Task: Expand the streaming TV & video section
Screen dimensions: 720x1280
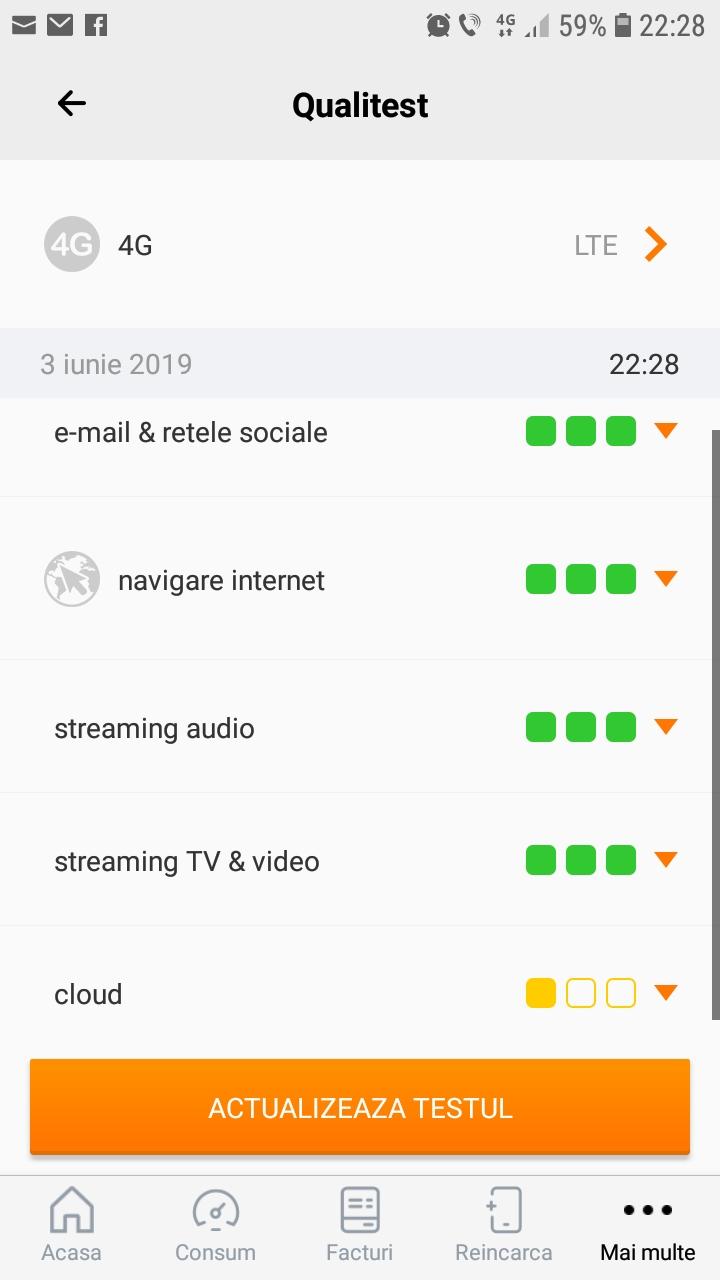Action: (666, 860)
